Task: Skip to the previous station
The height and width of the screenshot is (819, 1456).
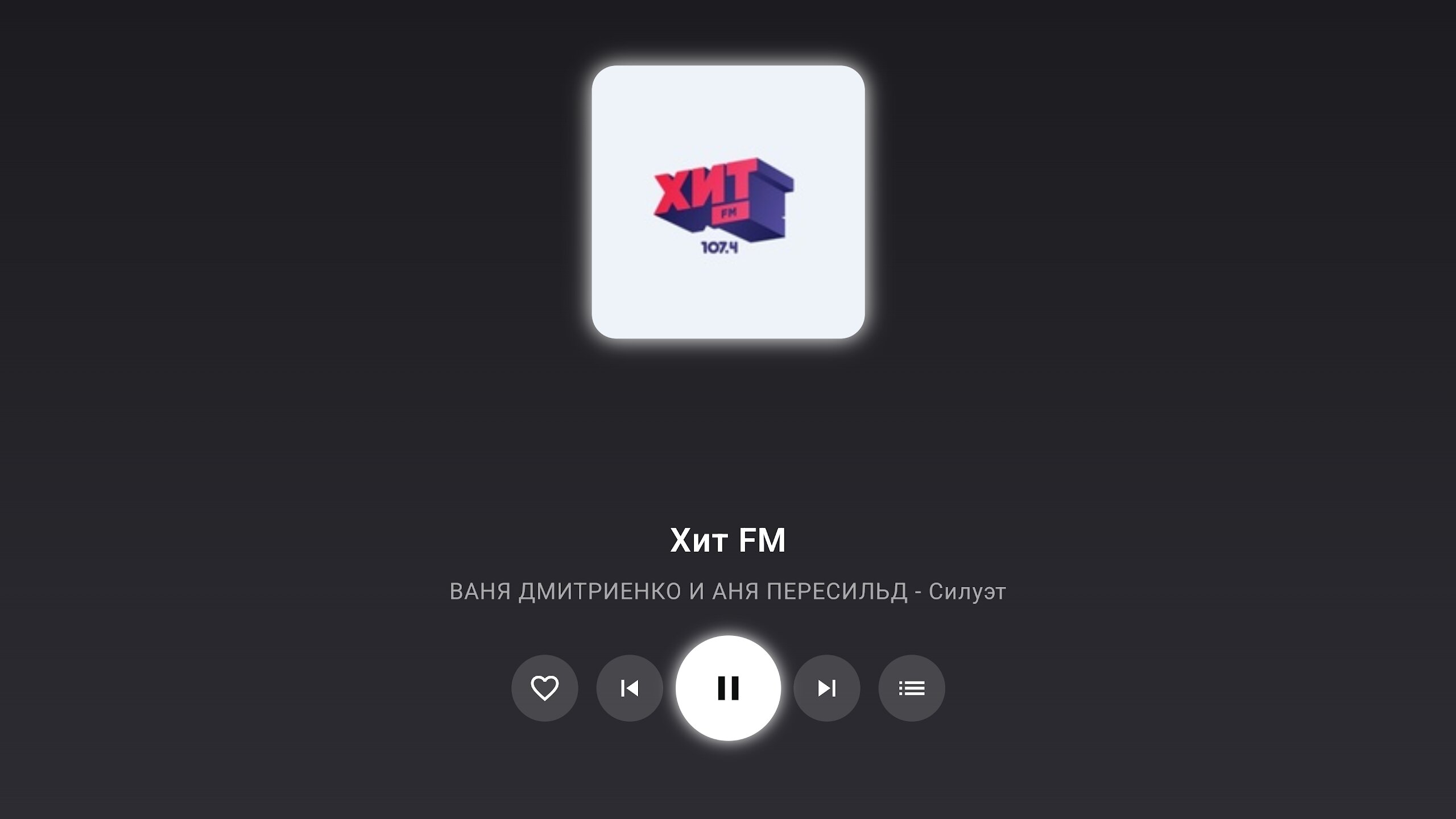Action: [630, 688]
